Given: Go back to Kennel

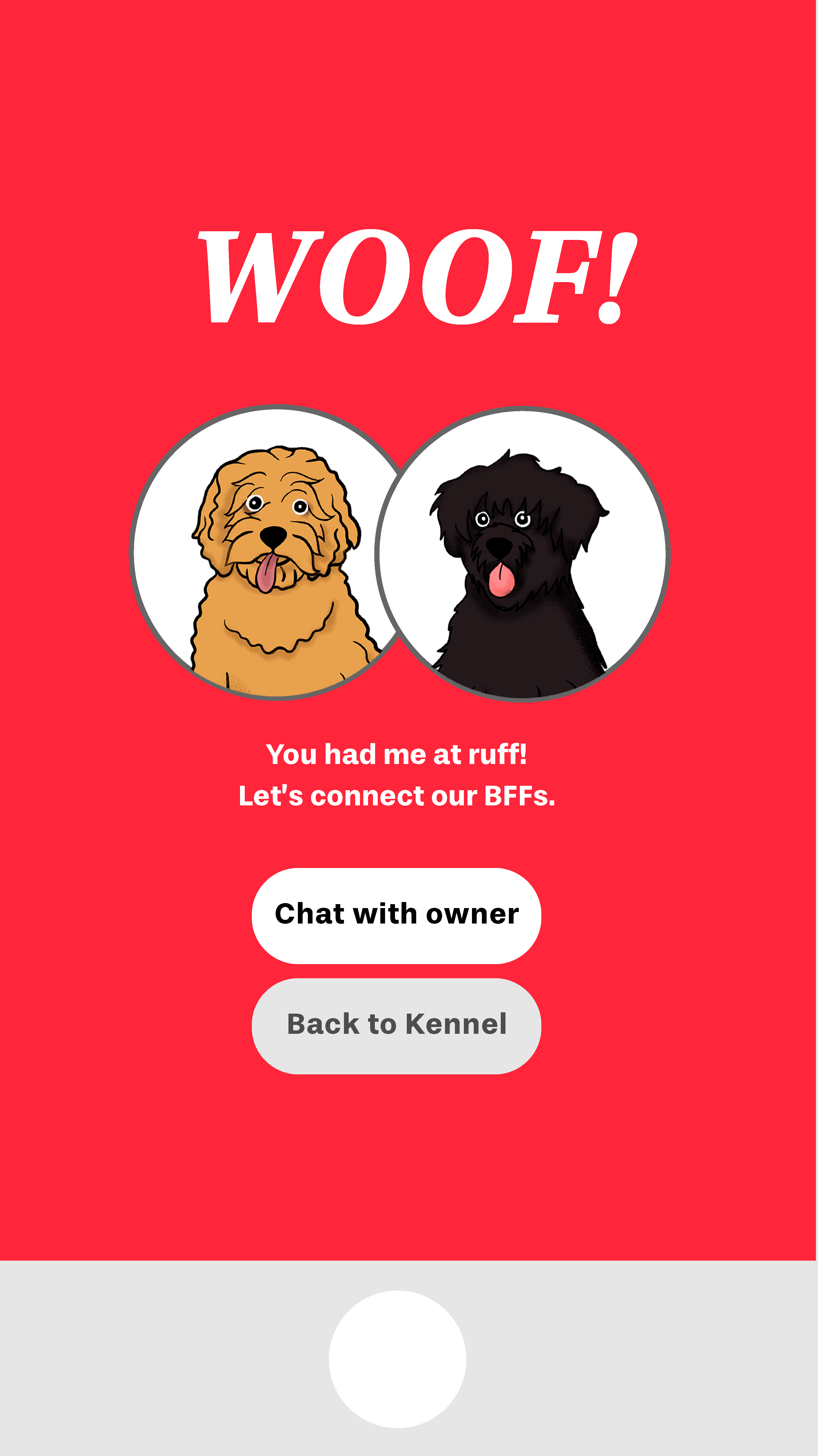Looking at the screenshot, I should point(396,1025).
